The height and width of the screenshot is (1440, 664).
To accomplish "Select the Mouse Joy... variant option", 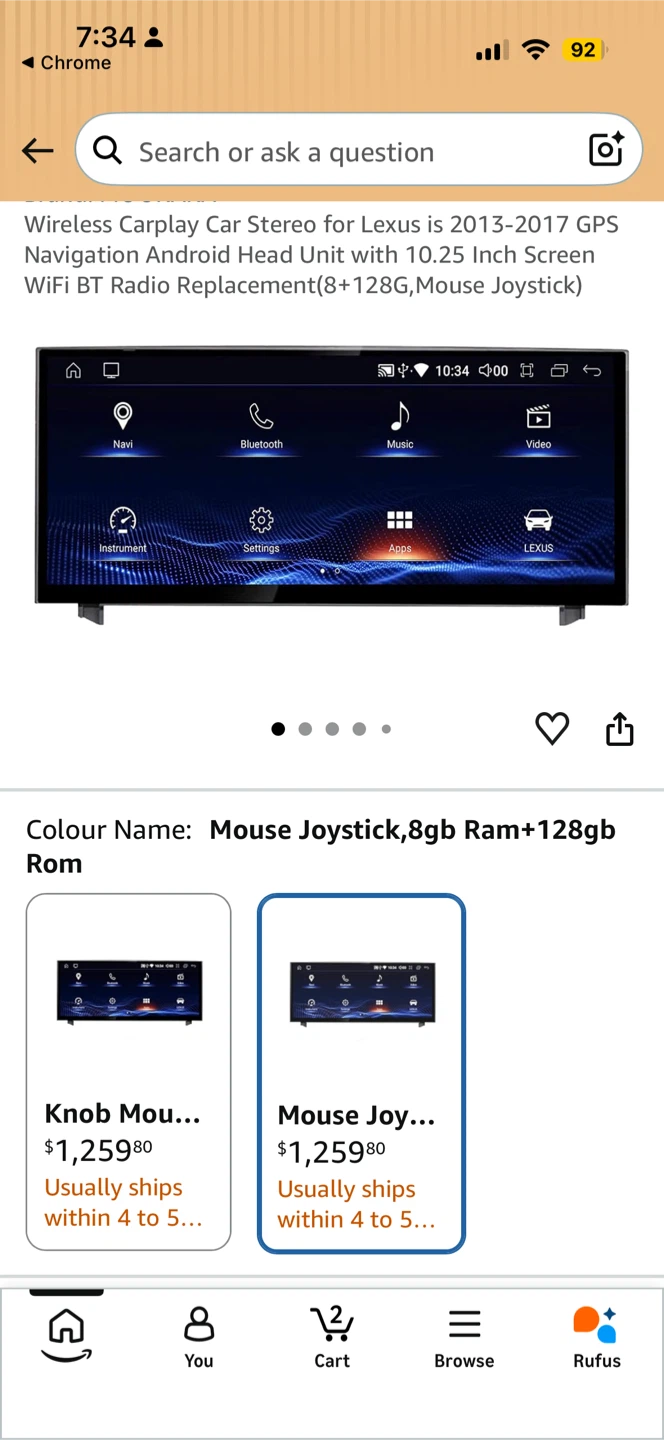I will coord(362,1073).
